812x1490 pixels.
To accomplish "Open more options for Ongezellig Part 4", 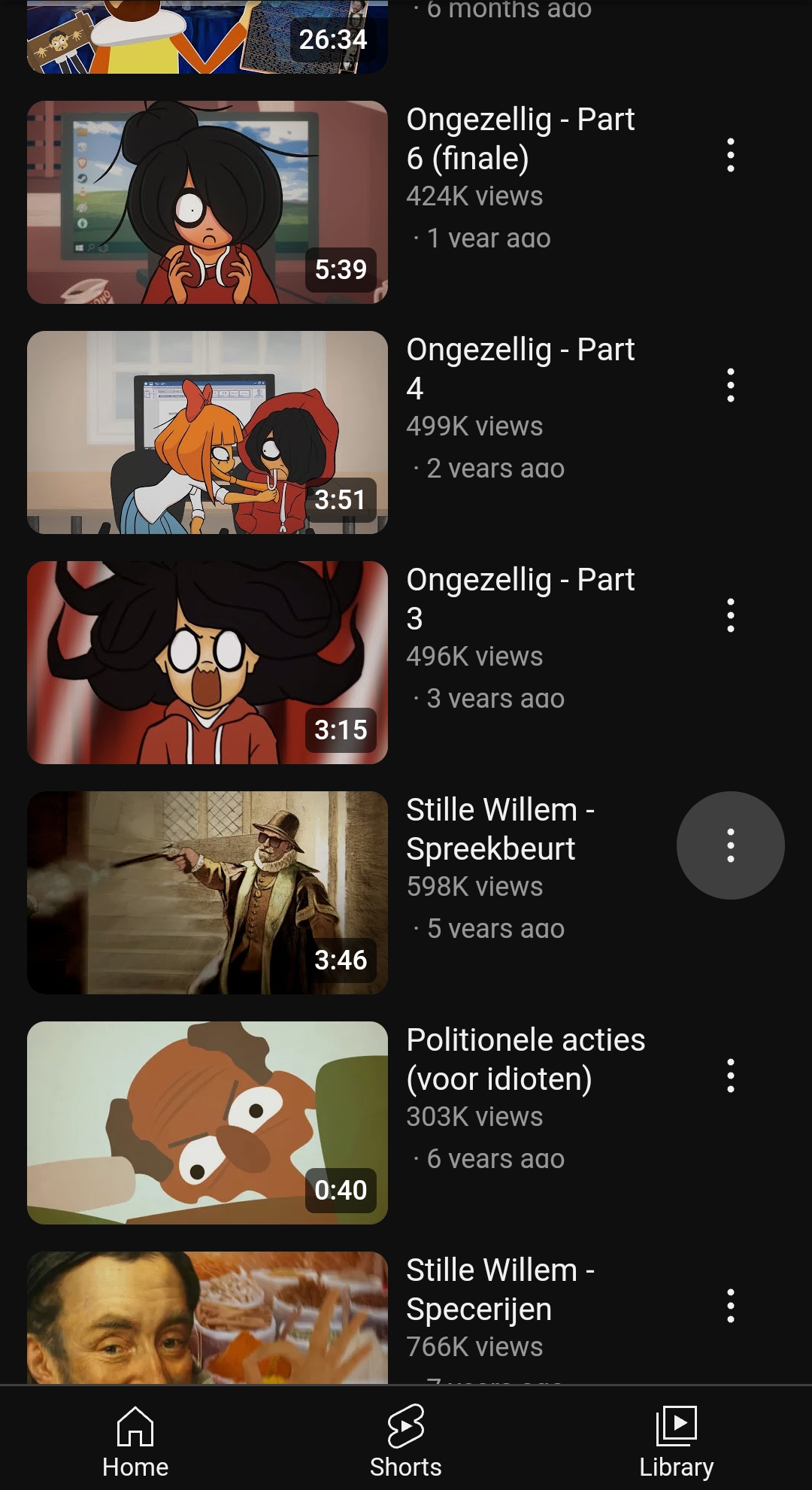I will [x=730, y=386].
